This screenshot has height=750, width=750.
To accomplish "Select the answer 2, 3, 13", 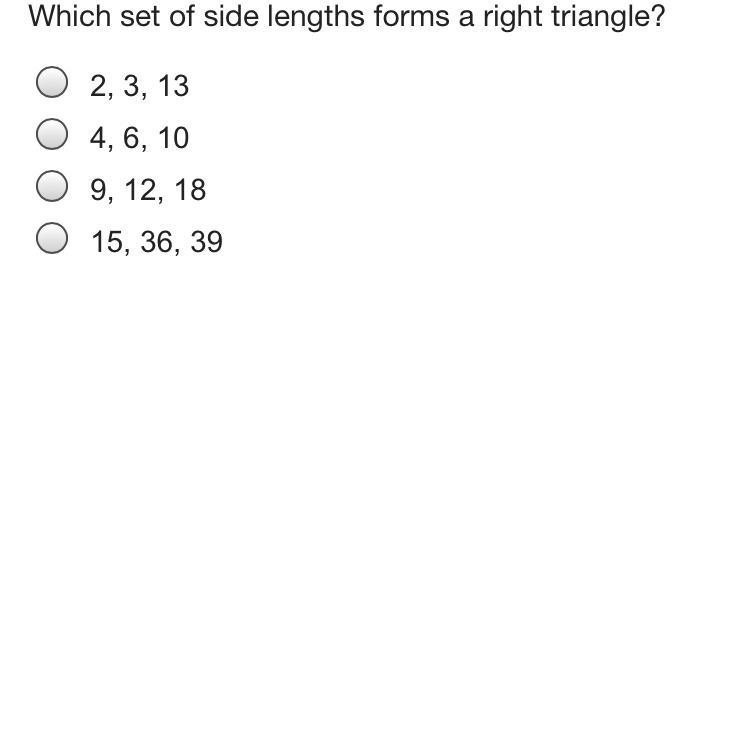I will [52, 82].
